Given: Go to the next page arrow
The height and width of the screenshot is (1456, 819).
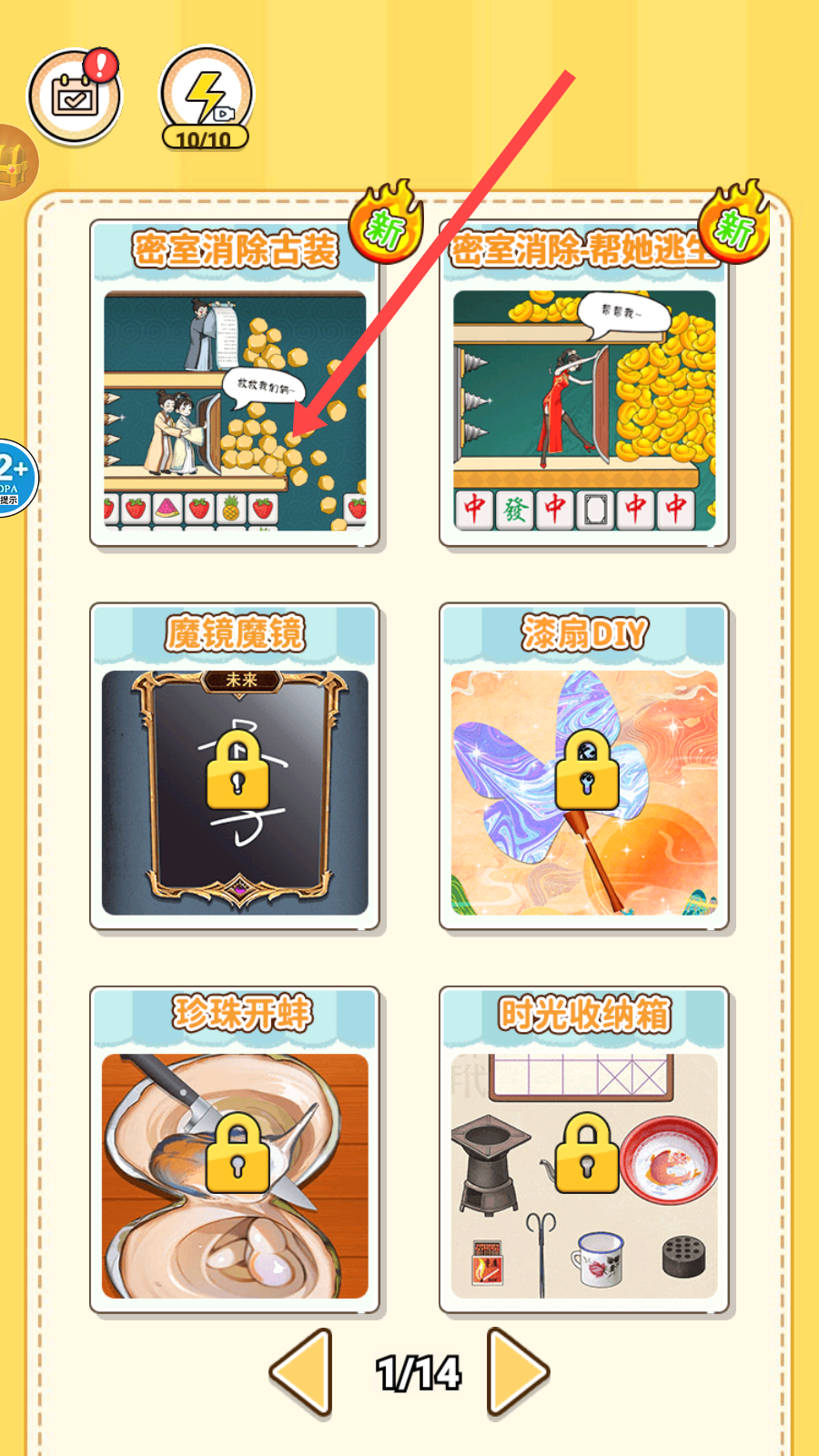Looking at the screenshot, I should tap(516, 1372).
